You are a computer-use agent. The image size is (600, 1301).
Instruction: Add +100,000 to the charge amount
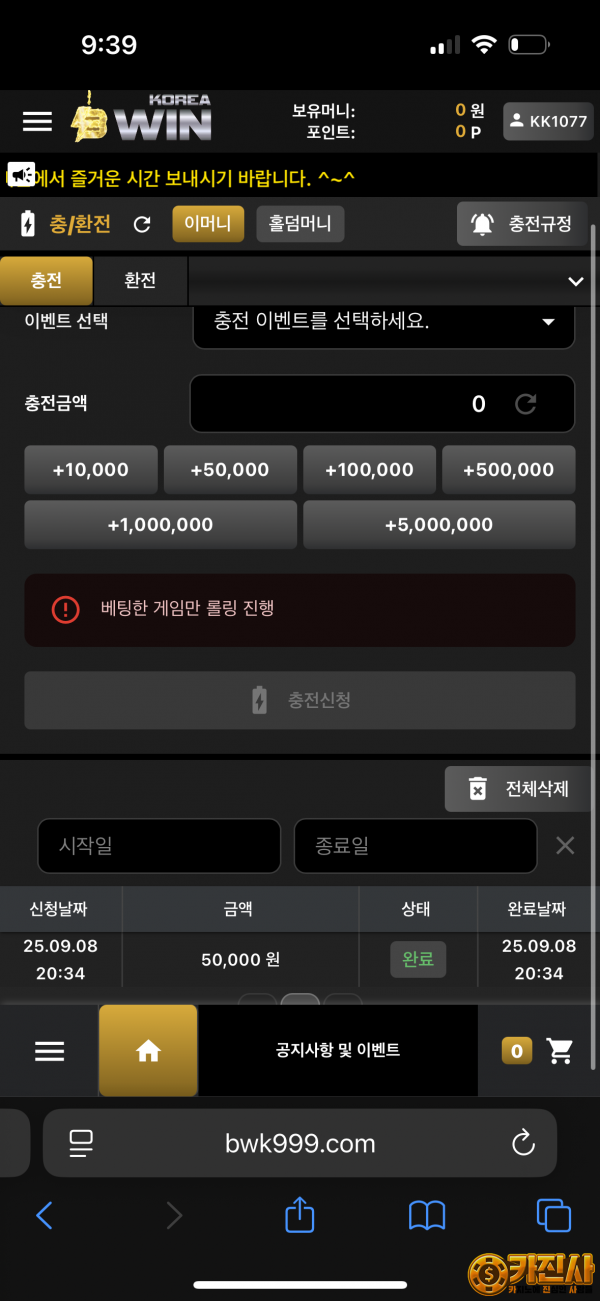pyautogui.click(x=369, y=470)
